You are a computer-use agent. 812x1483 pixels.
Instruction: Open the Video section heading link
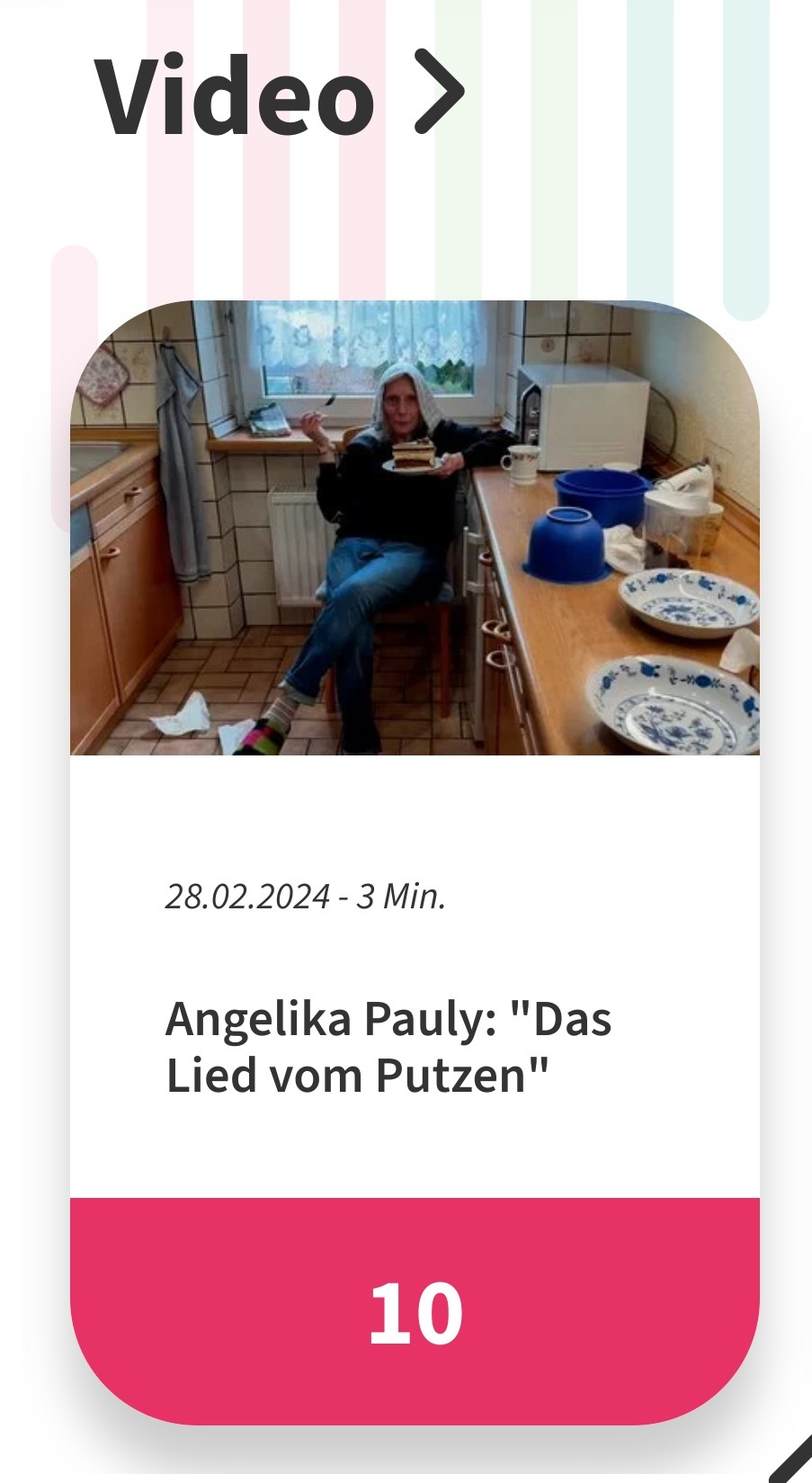tap(279, 94)
